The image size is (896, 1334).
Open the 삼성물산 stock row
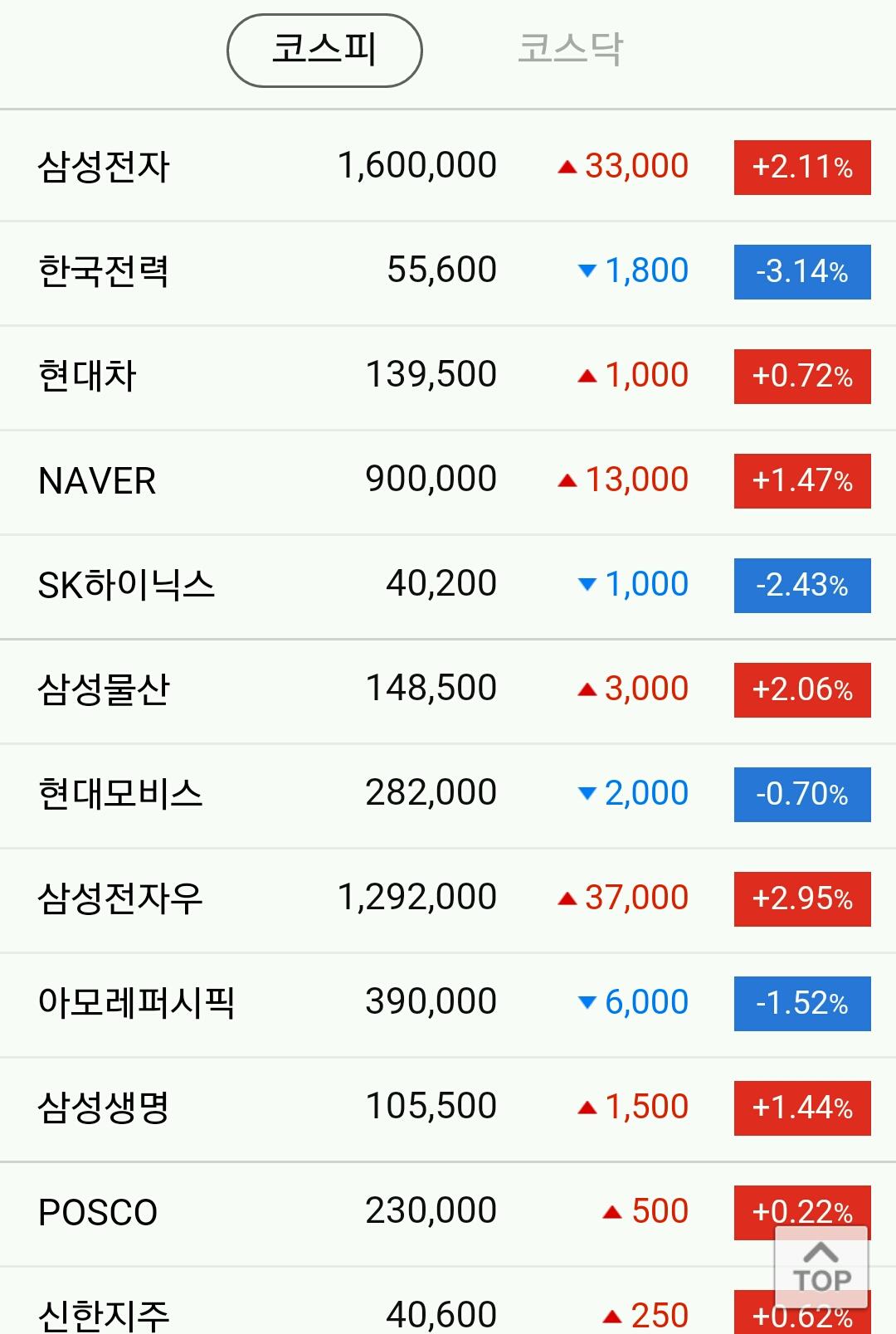(x=448, y=689)
